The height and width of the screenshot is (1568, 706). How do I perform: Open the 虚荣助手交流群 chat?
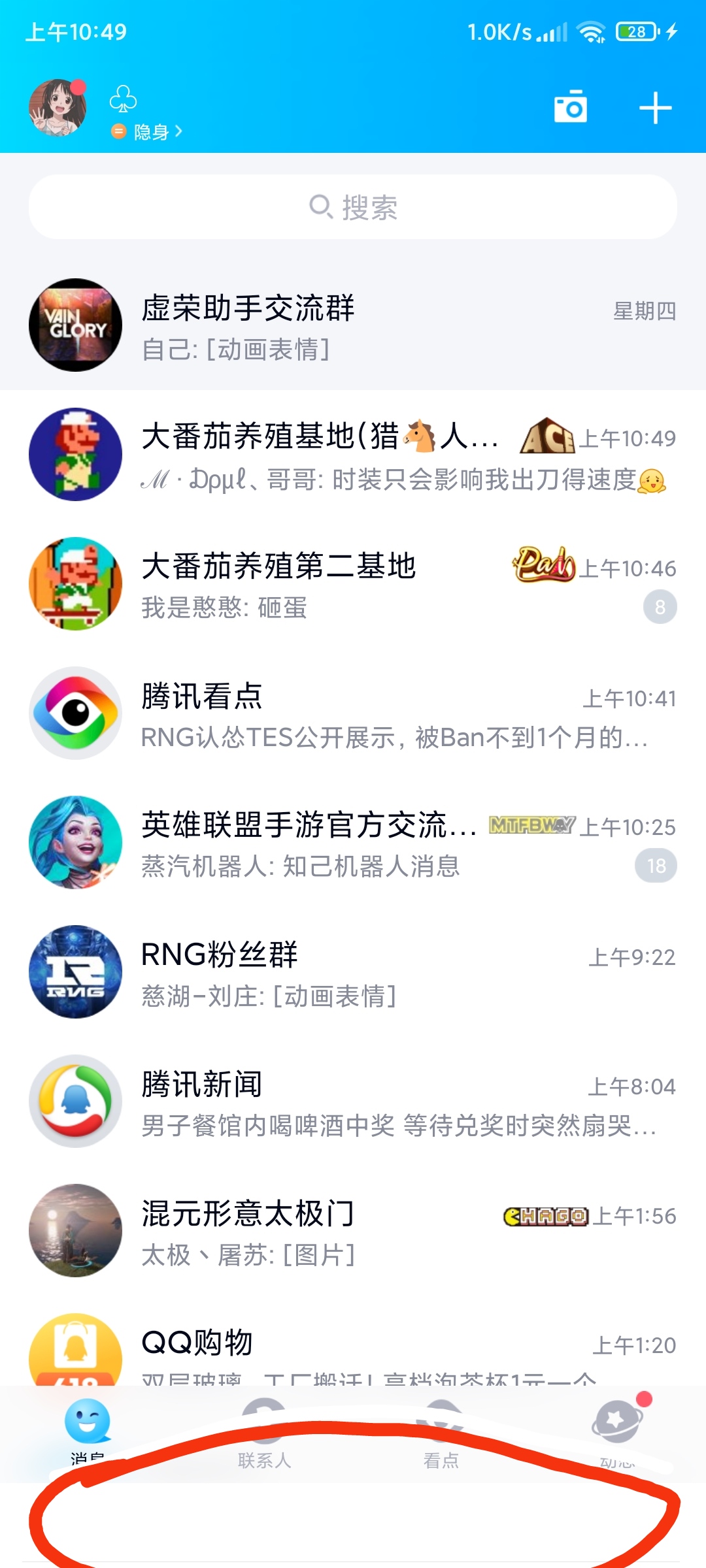(353, 325)
